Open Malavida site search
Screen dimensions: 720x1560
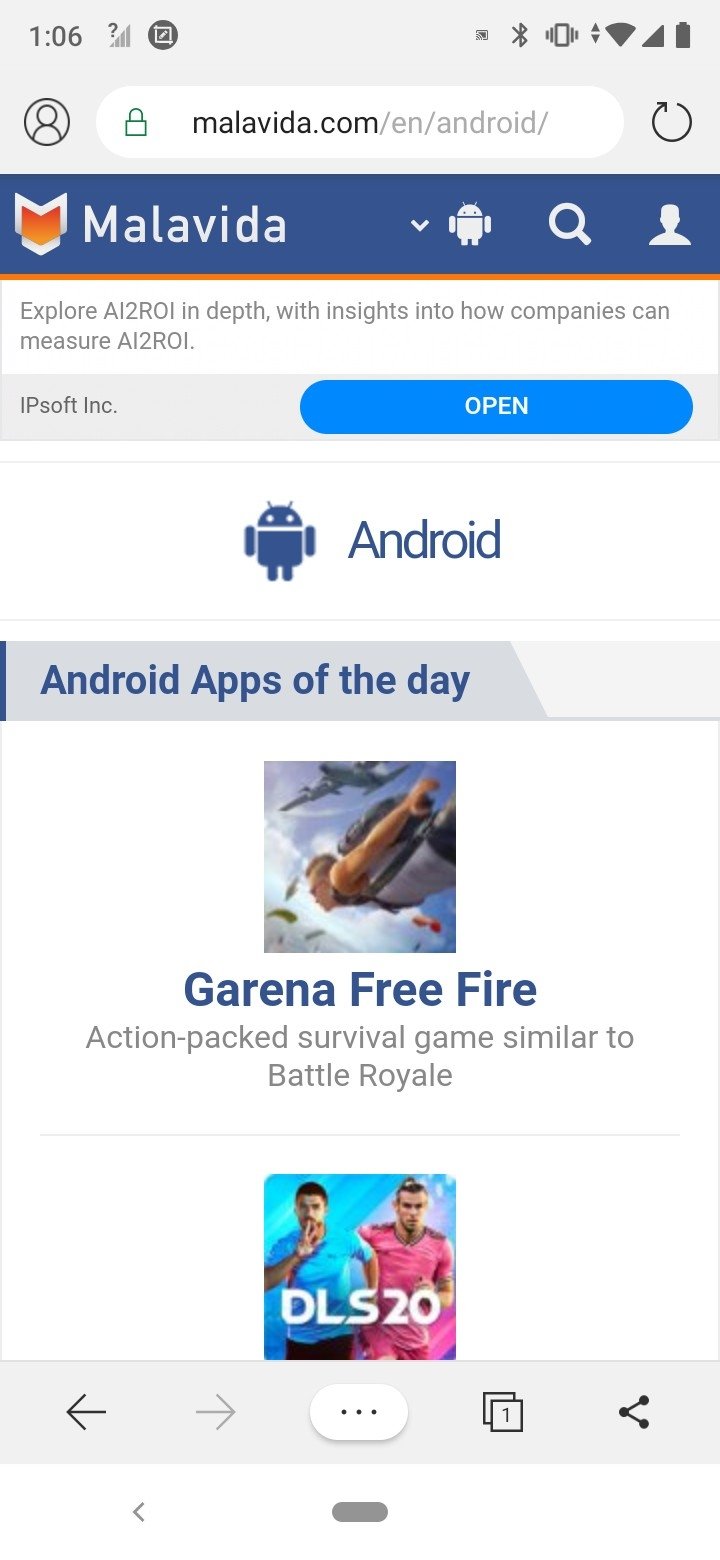click(570, 224)
